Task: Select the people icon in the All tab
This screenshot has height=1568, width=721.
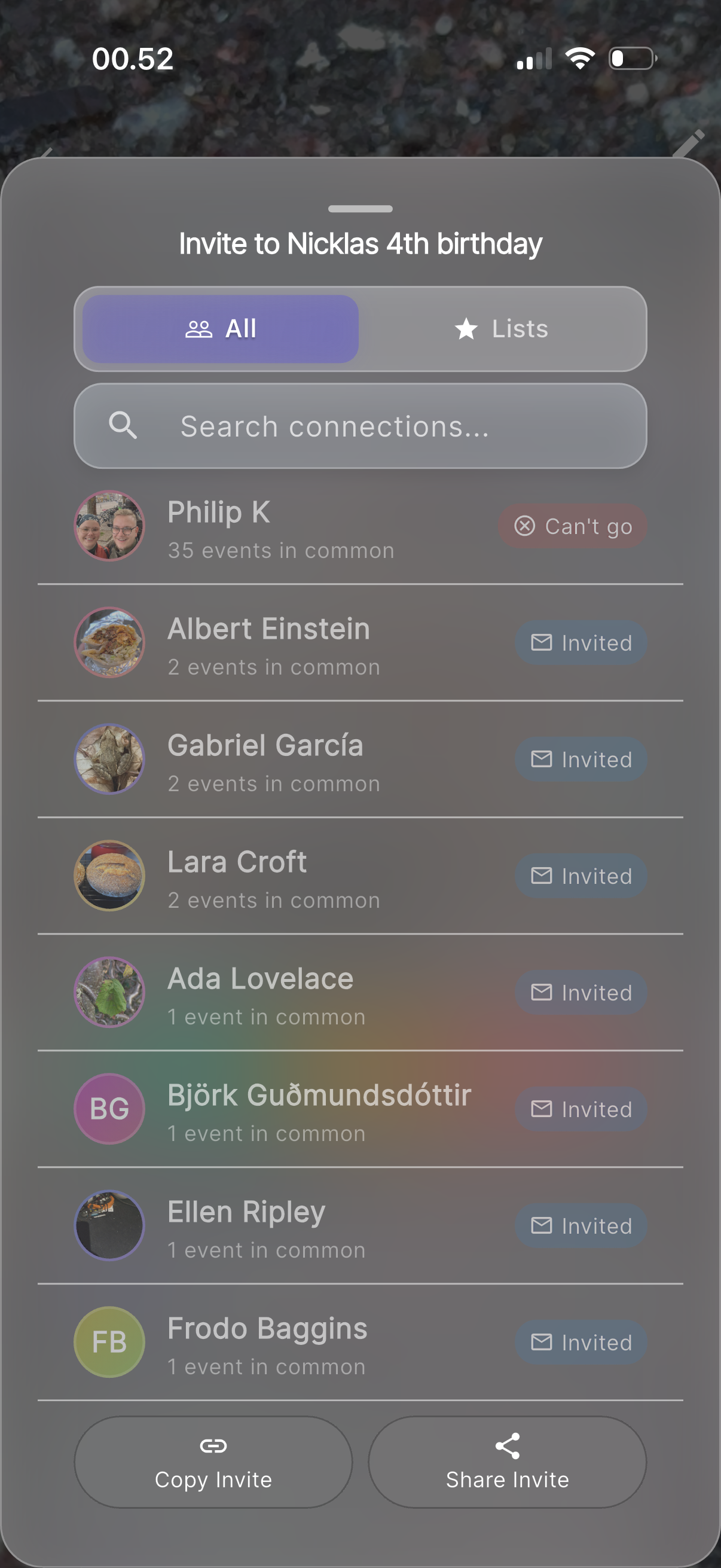Action: pos(198,329)
